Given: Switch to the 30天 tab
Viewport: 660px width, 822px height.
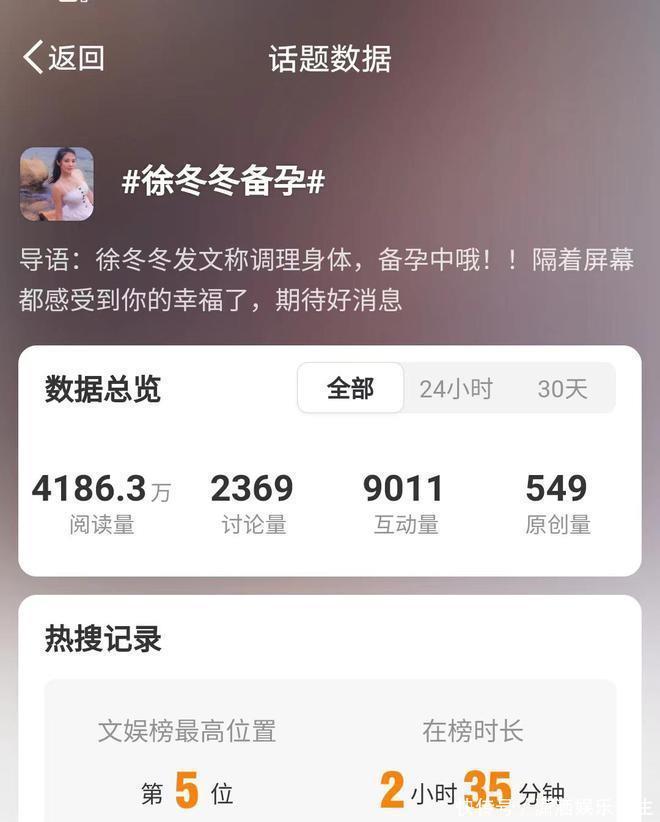Looking at the screenshot, I should (x=562, y=388).
